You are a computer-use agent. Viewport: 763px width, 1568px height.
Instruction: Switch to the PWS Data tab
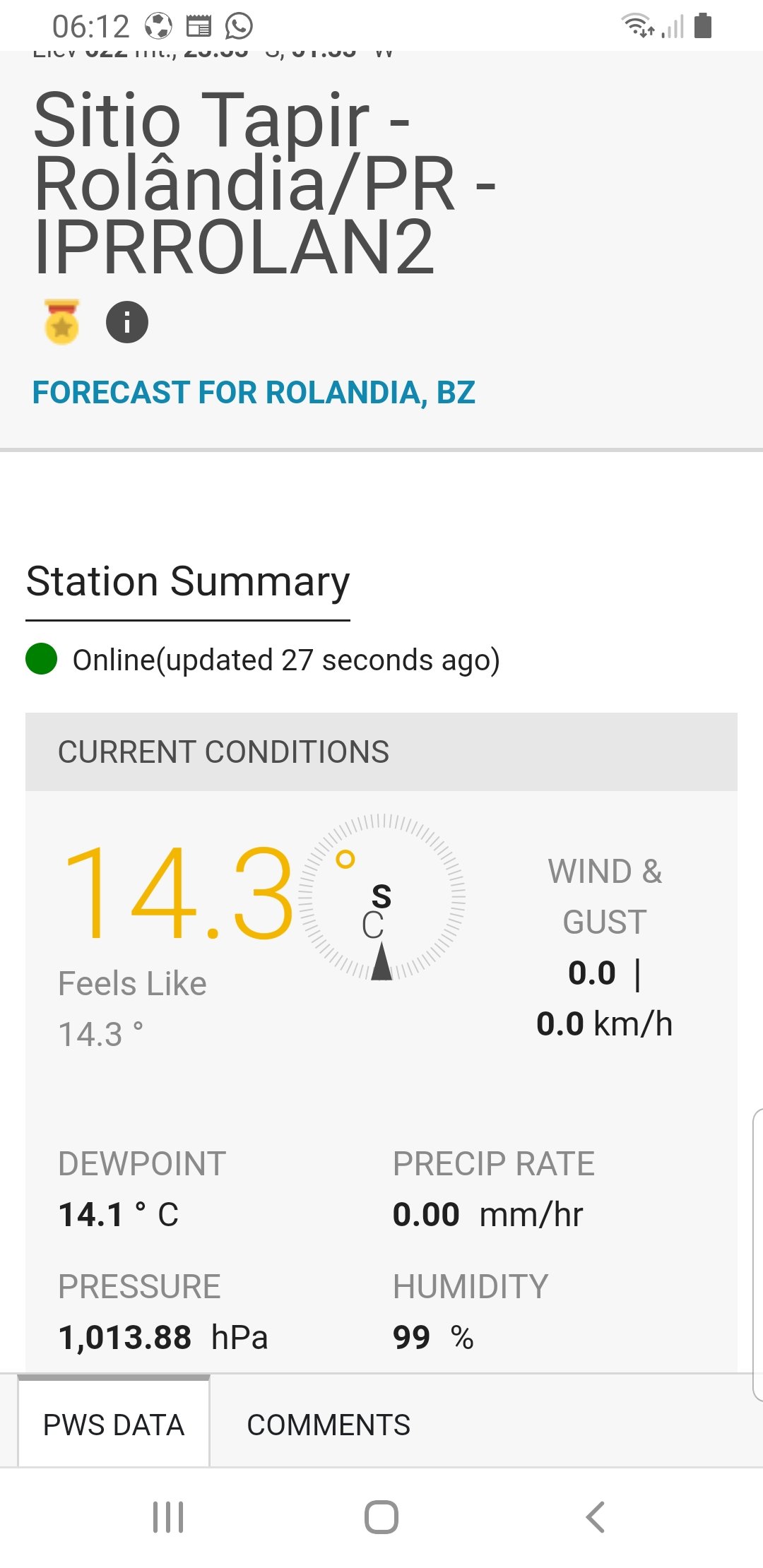(114, 1424)
